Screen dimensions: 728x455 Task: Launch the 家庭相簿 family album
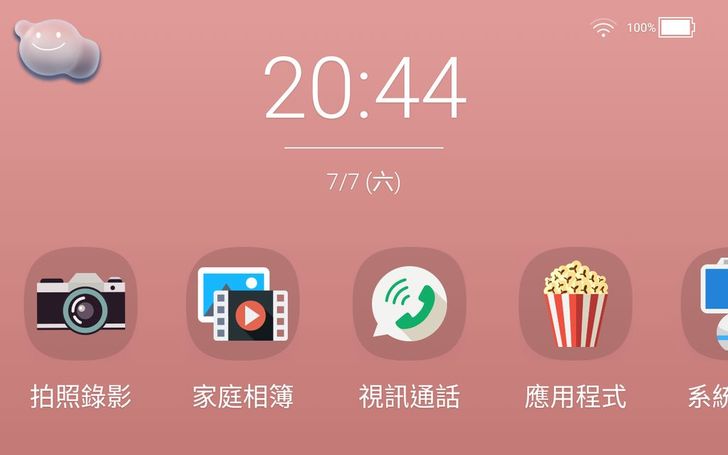[243, 303]
